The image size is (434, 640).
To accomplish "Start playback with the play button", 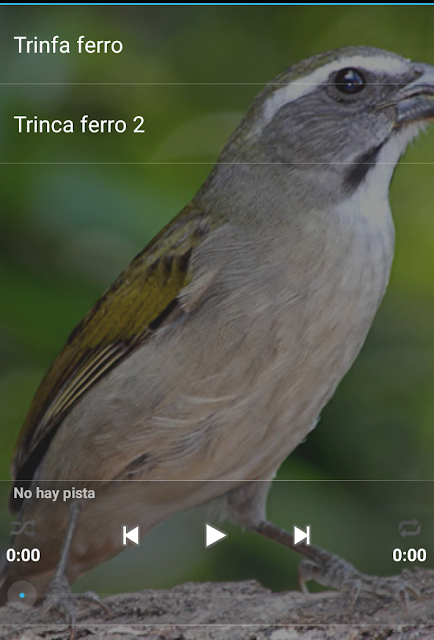I will (215, 535).
